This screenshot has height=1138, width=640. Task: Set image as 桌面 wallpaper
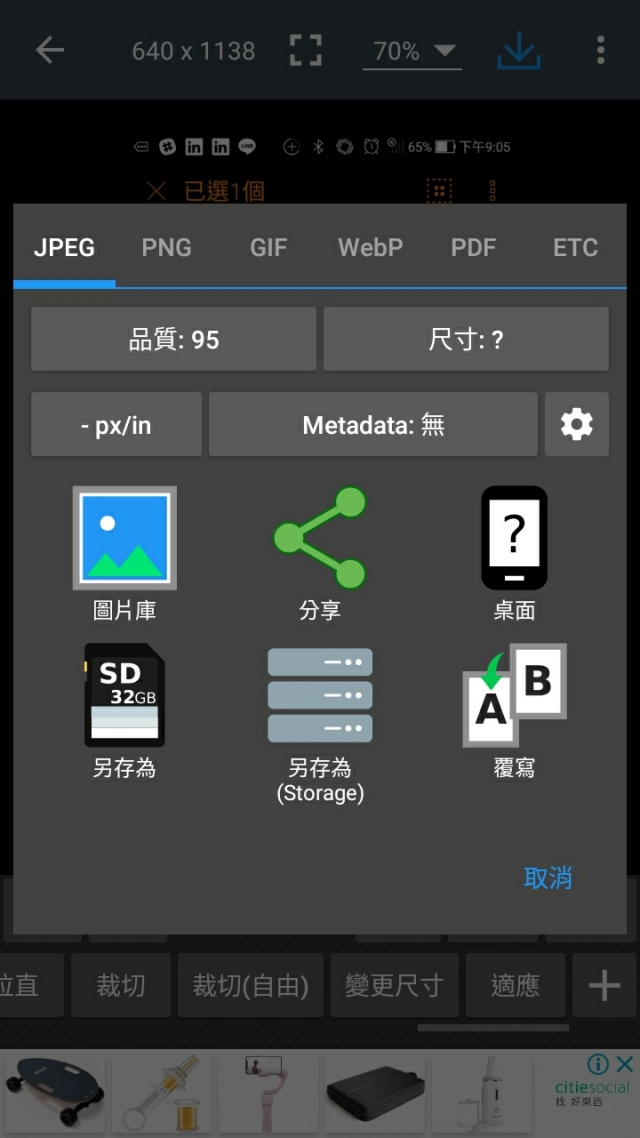pyautogui.click(x=514, y=552)
